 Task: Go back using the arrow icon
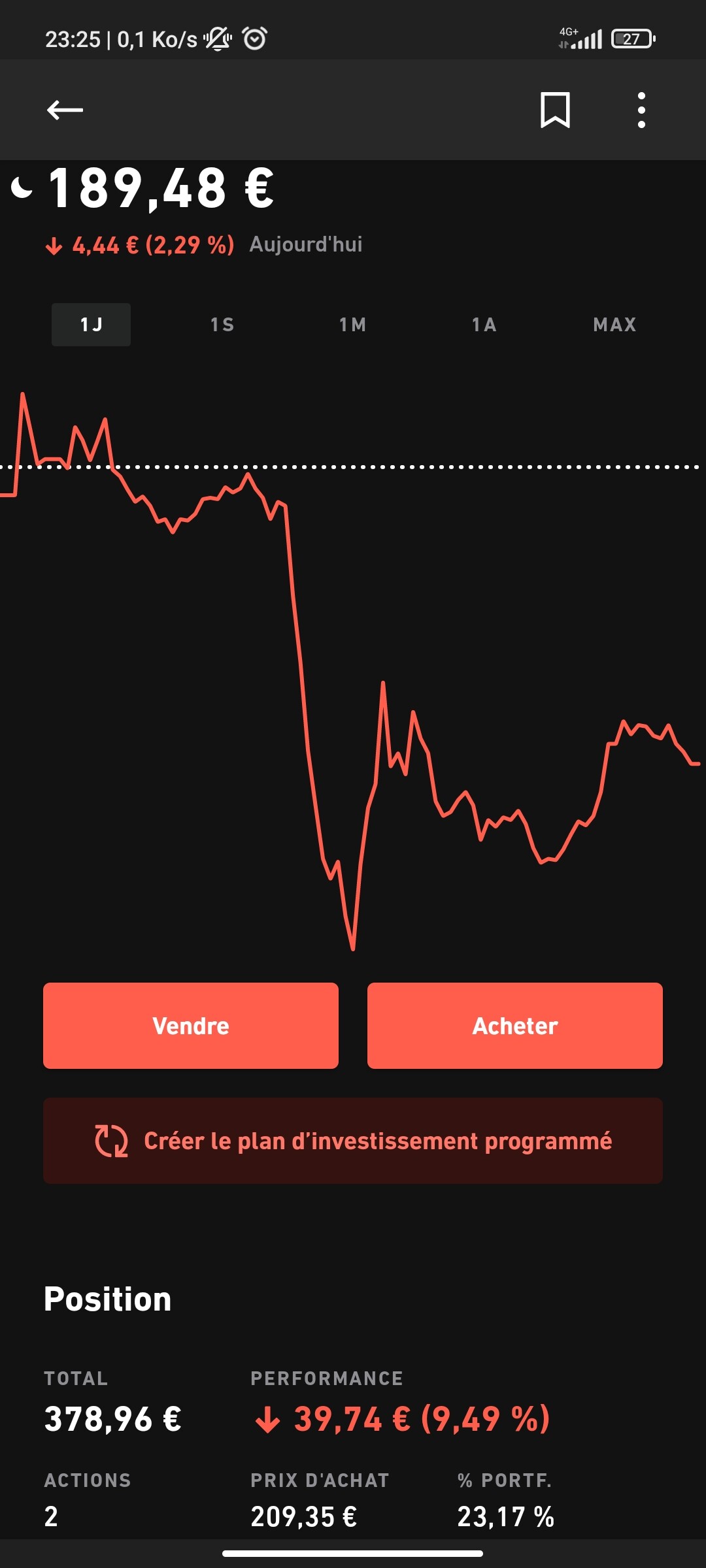65,110
